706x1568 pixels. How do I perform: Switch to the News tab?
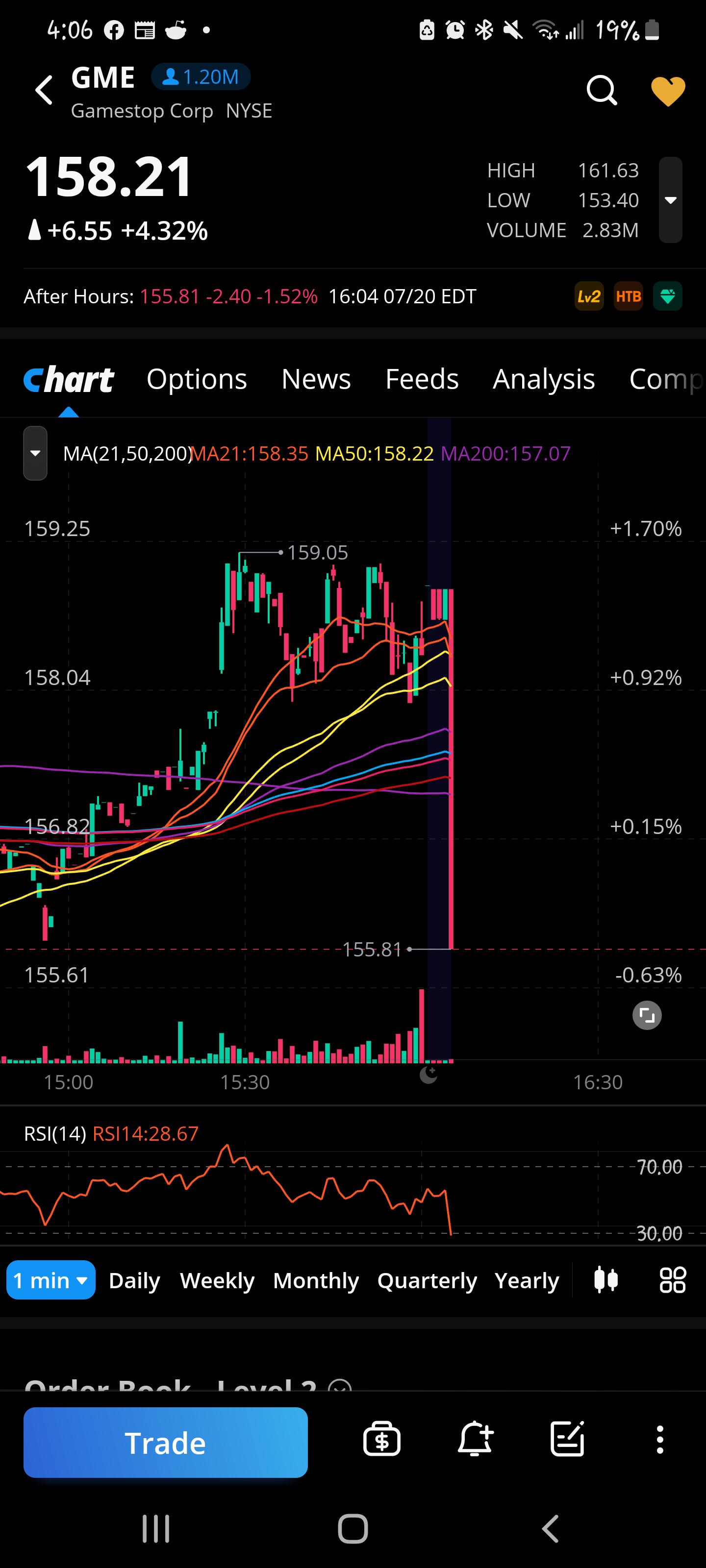(x=316, y=379)
